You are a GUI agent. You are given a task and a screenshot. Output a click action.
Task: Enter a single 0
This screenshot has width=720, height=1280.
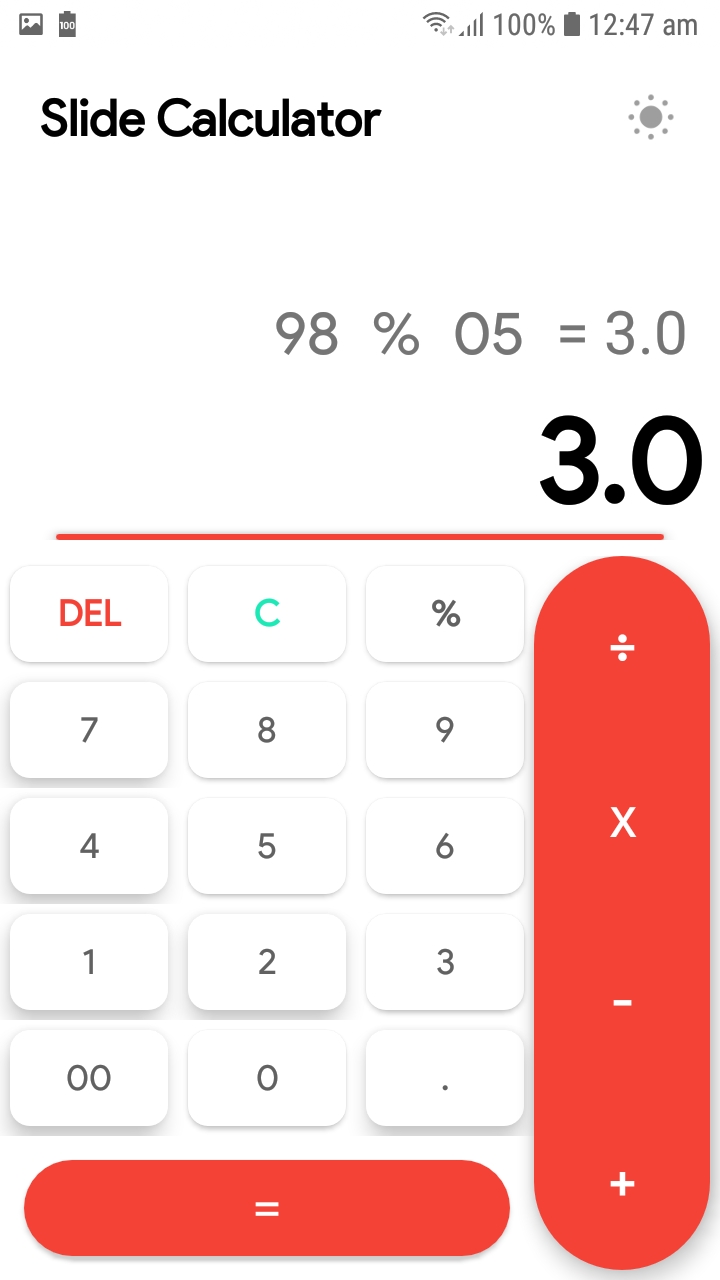pos(267,1078)
